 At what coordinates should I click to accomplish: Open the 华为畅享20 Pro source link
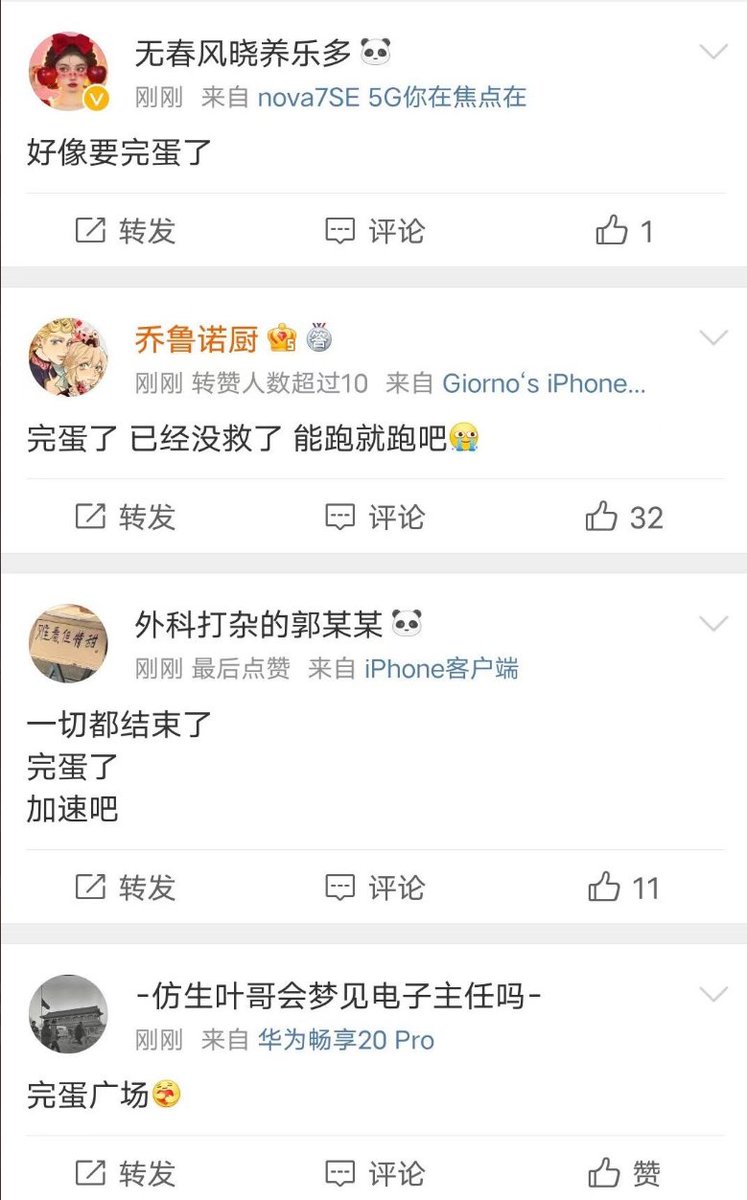pyautogui.click(x=346, y=1040)
